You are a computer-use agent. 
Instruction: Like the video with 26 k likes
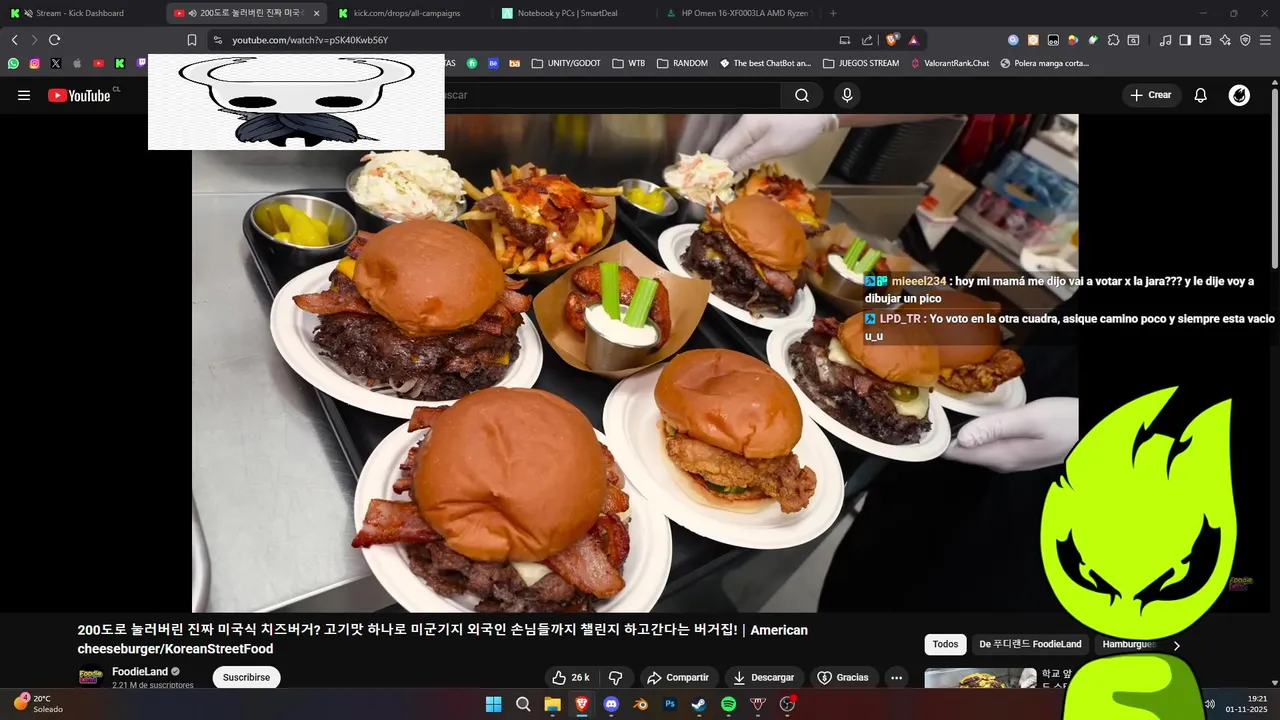pos(571,677)
